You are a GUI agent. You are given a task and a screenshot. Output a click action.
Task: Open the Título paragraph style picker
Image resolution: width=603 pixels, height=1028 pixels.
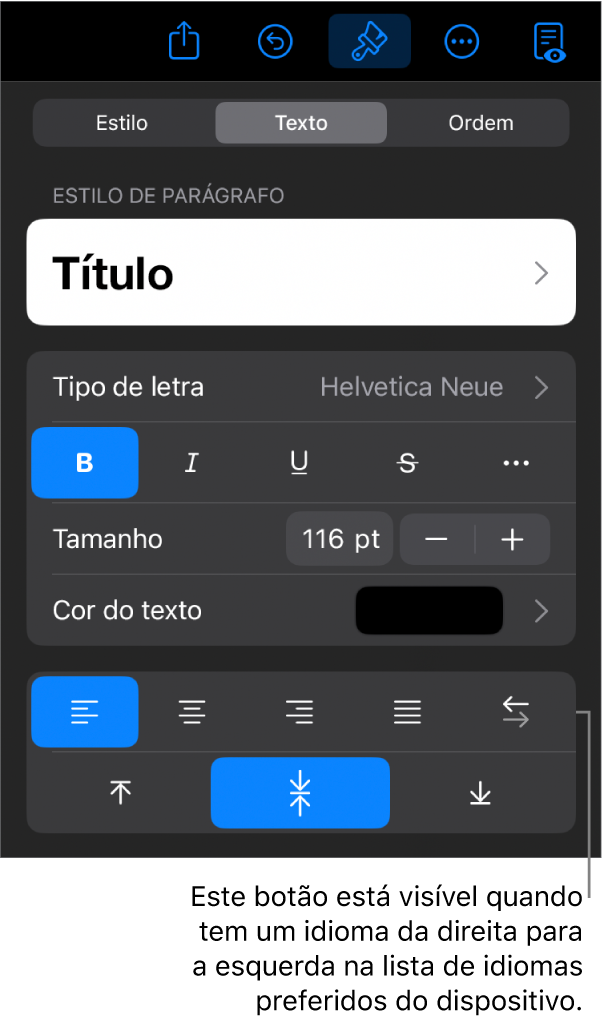click(x=301, y=273)
